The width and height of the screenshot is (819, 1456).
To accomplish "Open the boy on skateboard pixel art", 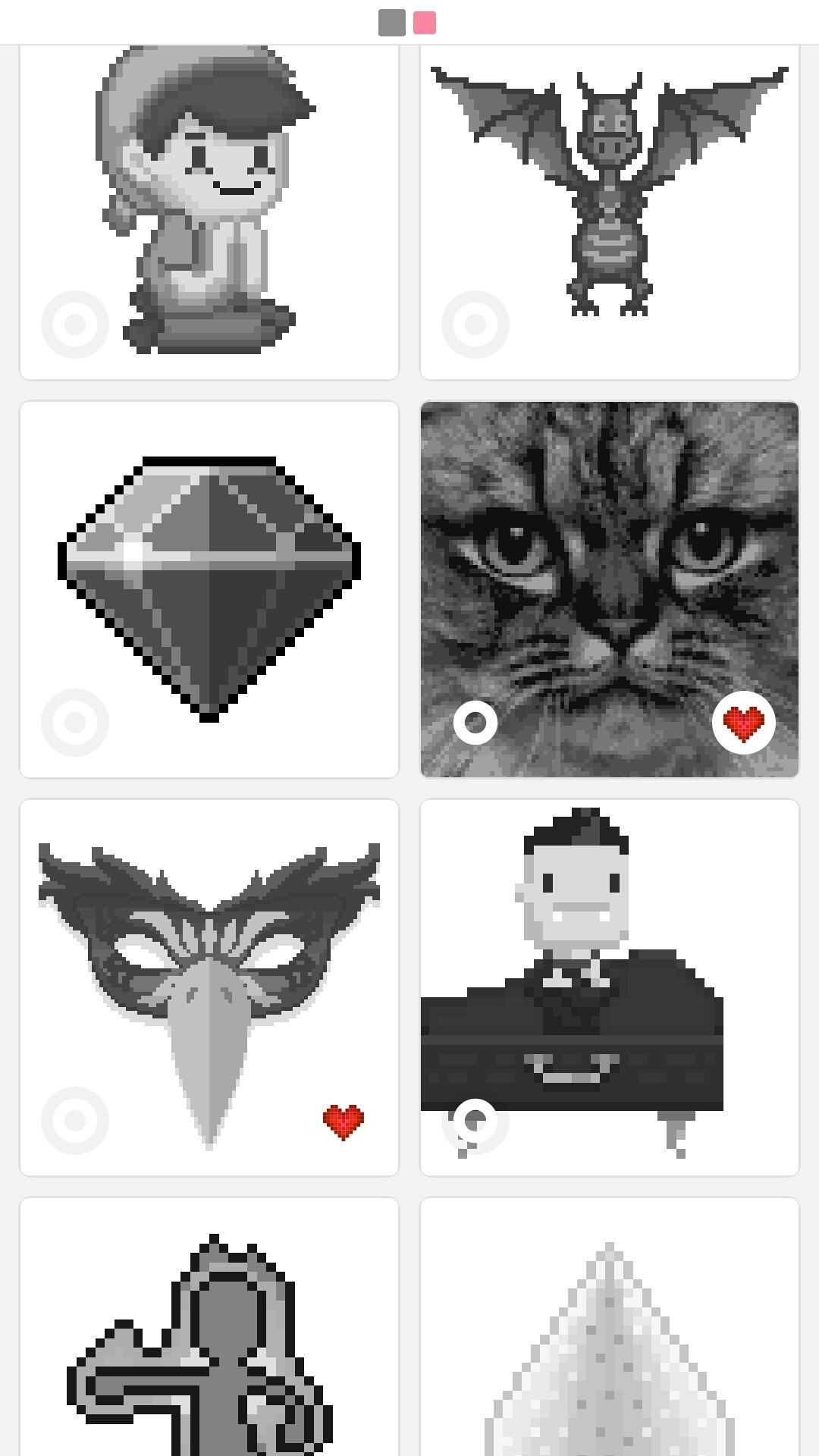I will (209, 212).
